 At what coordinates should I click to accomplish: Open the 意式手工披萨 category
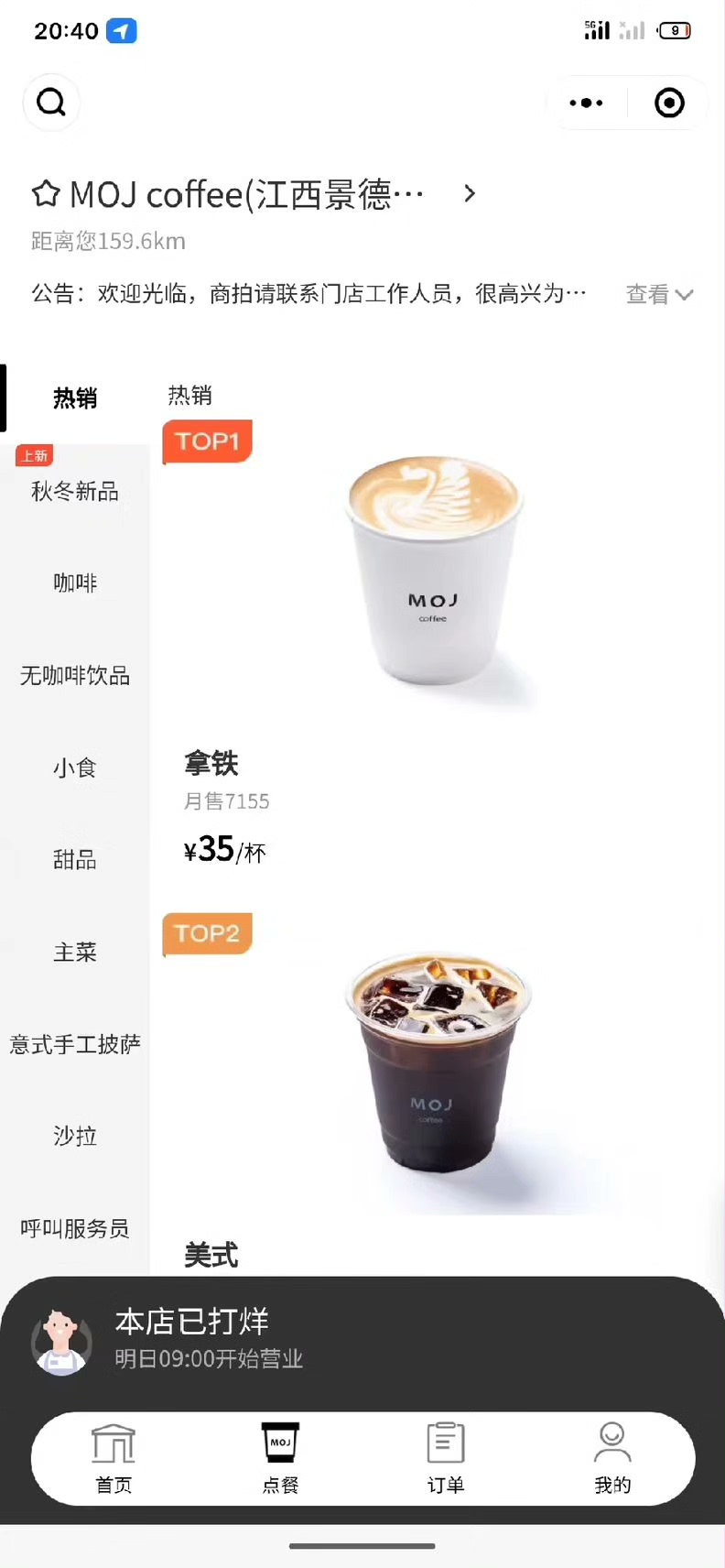tap(75, 1044)
